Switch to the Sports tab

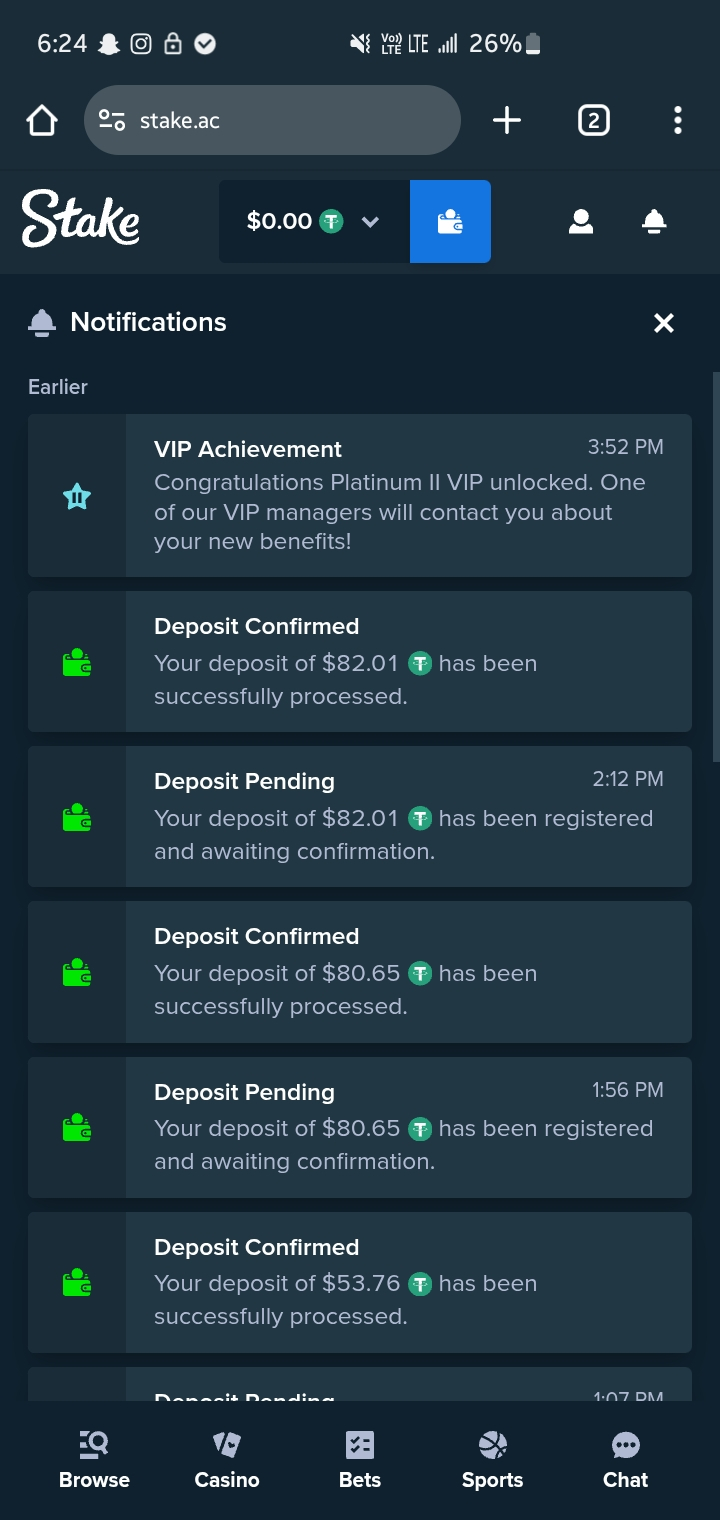(x=493, y=1461)
